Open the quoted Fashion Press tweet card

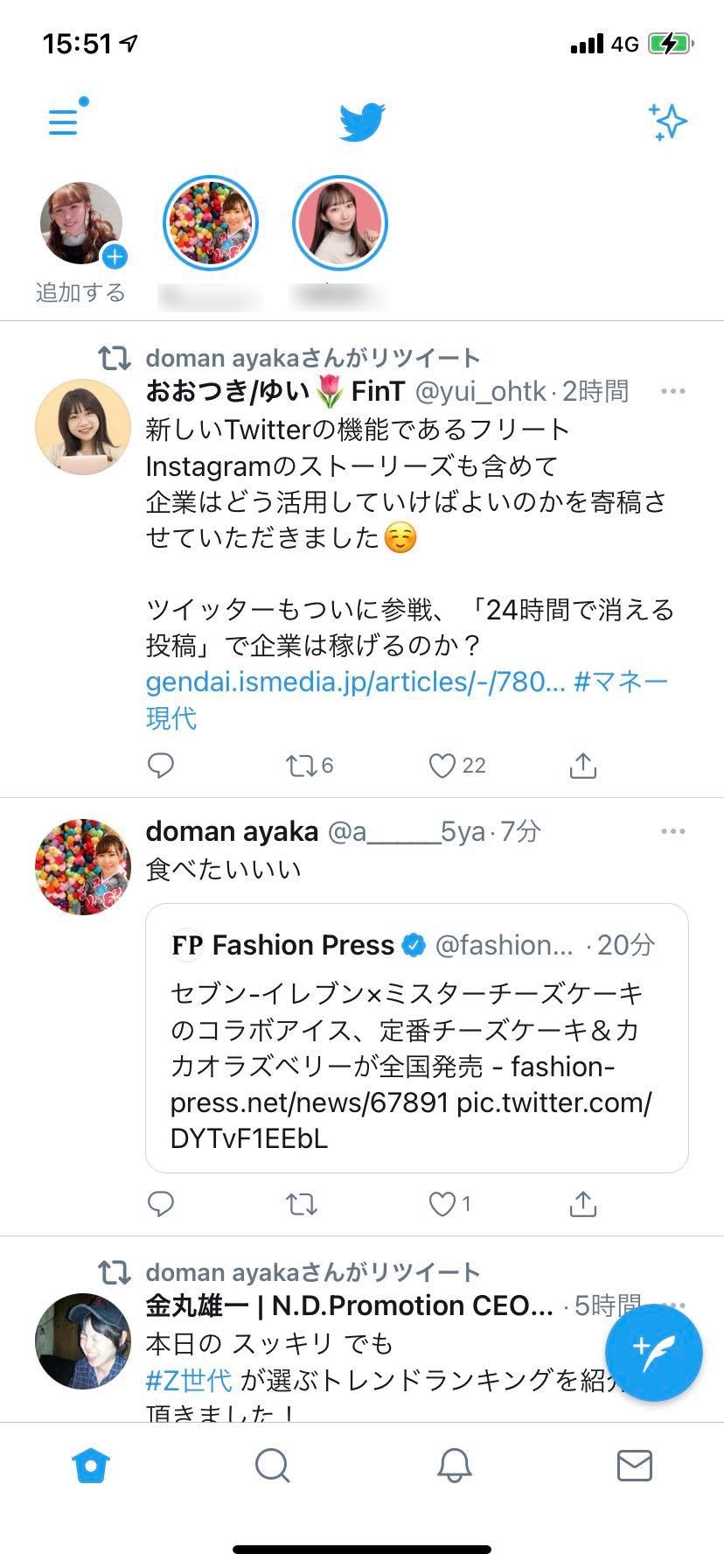[x=416, y=1038]
